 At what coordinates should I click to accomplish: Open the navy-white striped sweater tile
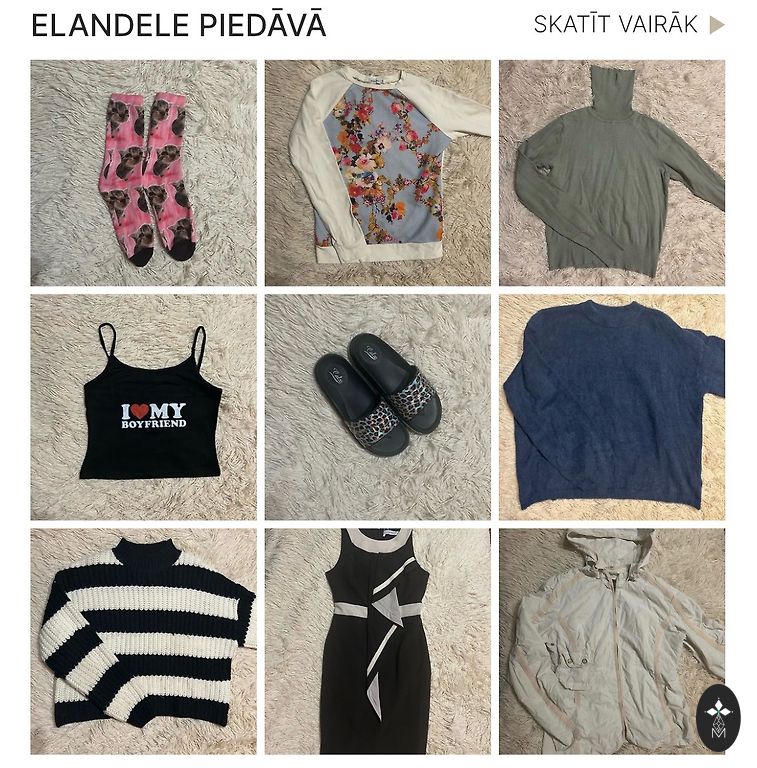[143, 641]
